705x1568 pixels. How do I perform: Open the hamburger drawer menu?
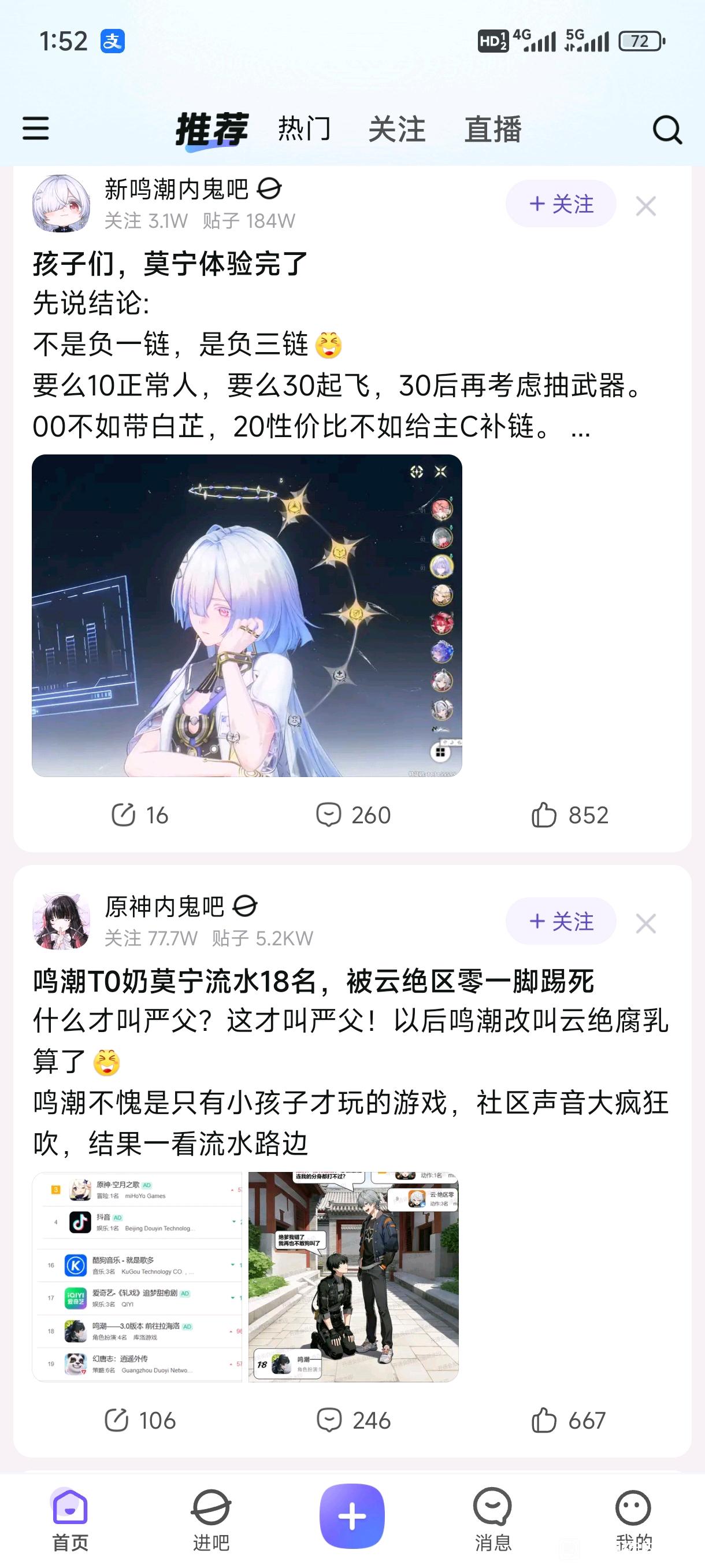click(x=35, y=128)
